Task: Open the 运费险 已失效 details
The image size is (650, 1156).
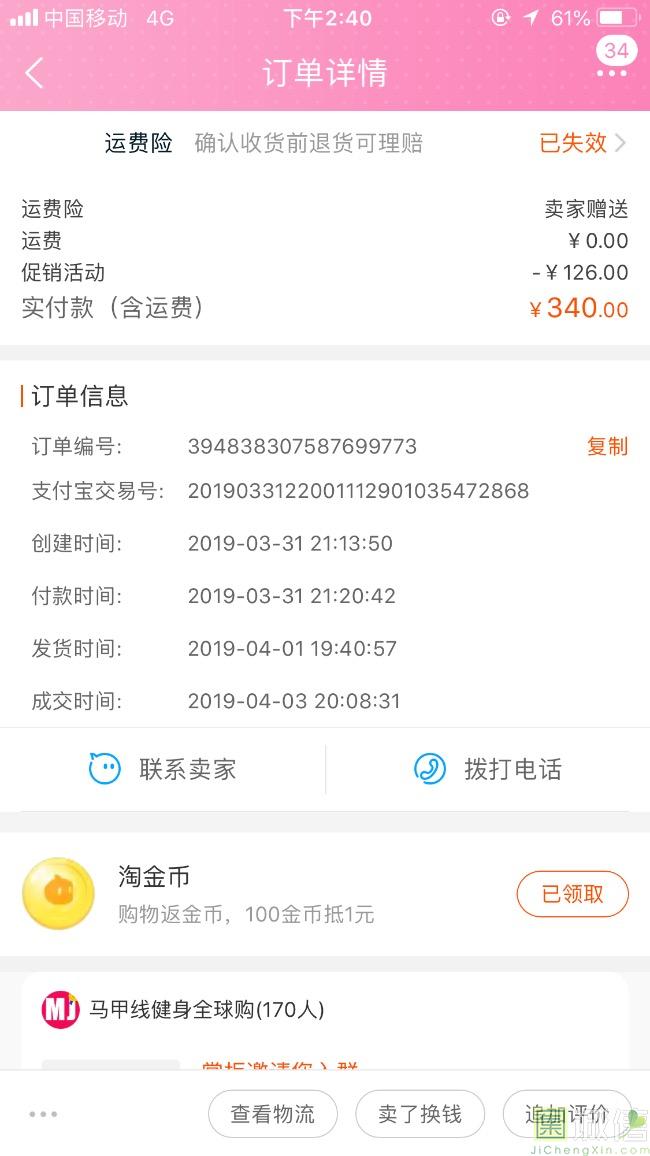Action: point(583,143)
